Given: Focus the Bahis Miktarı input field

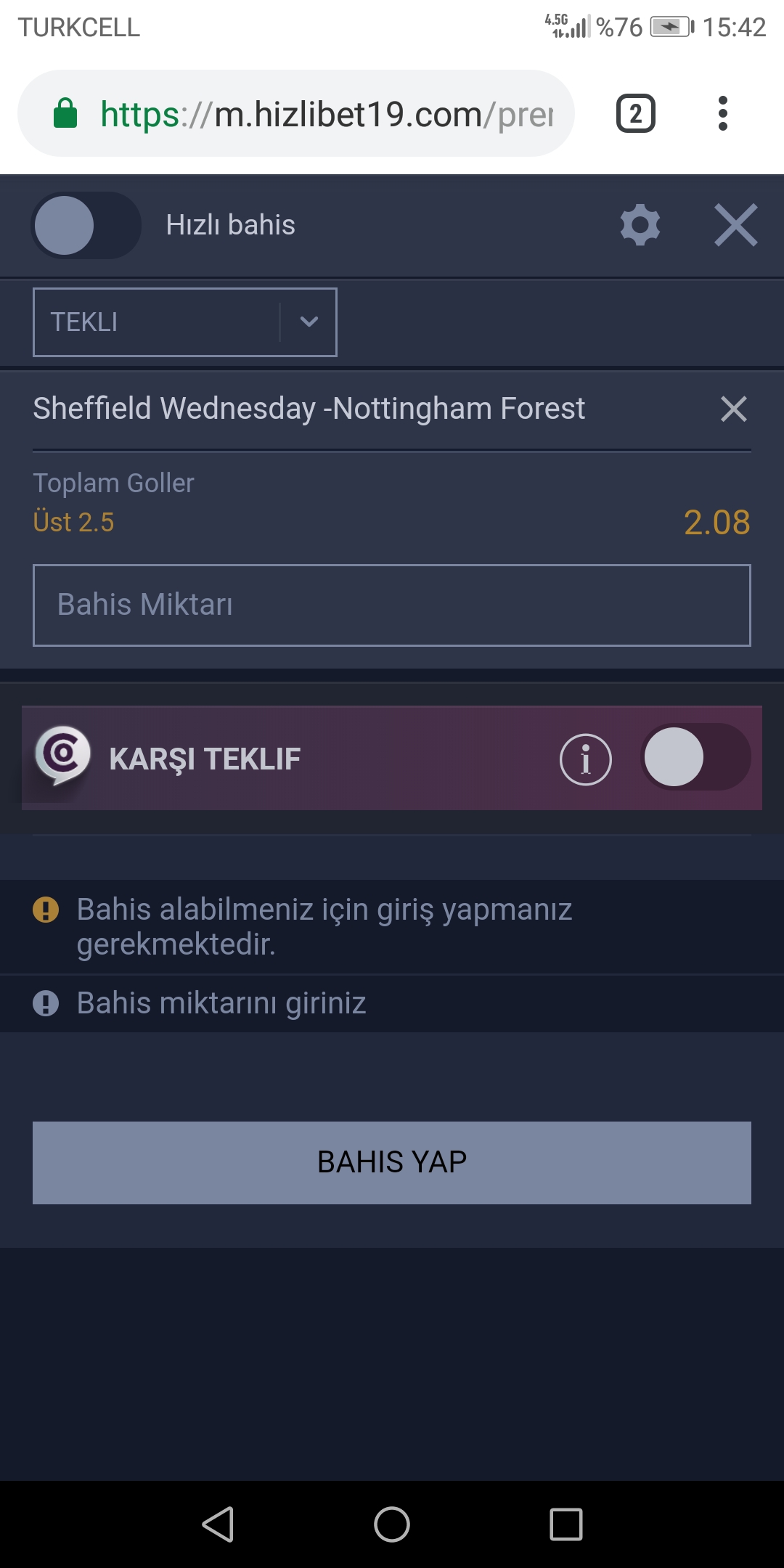Looking at the screenshot, I should coord(392,605).
